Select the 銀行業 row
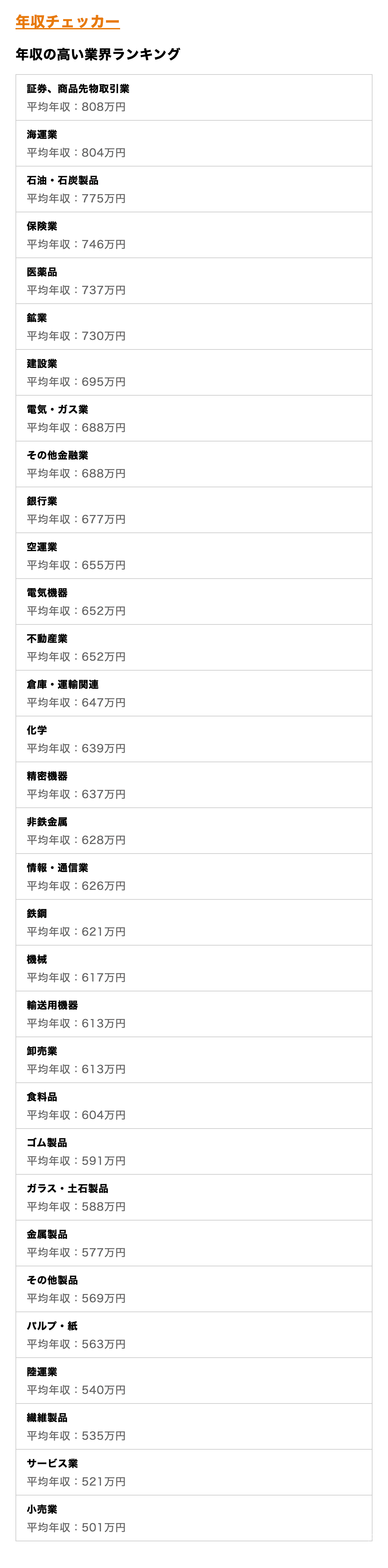 pos(194,510)
